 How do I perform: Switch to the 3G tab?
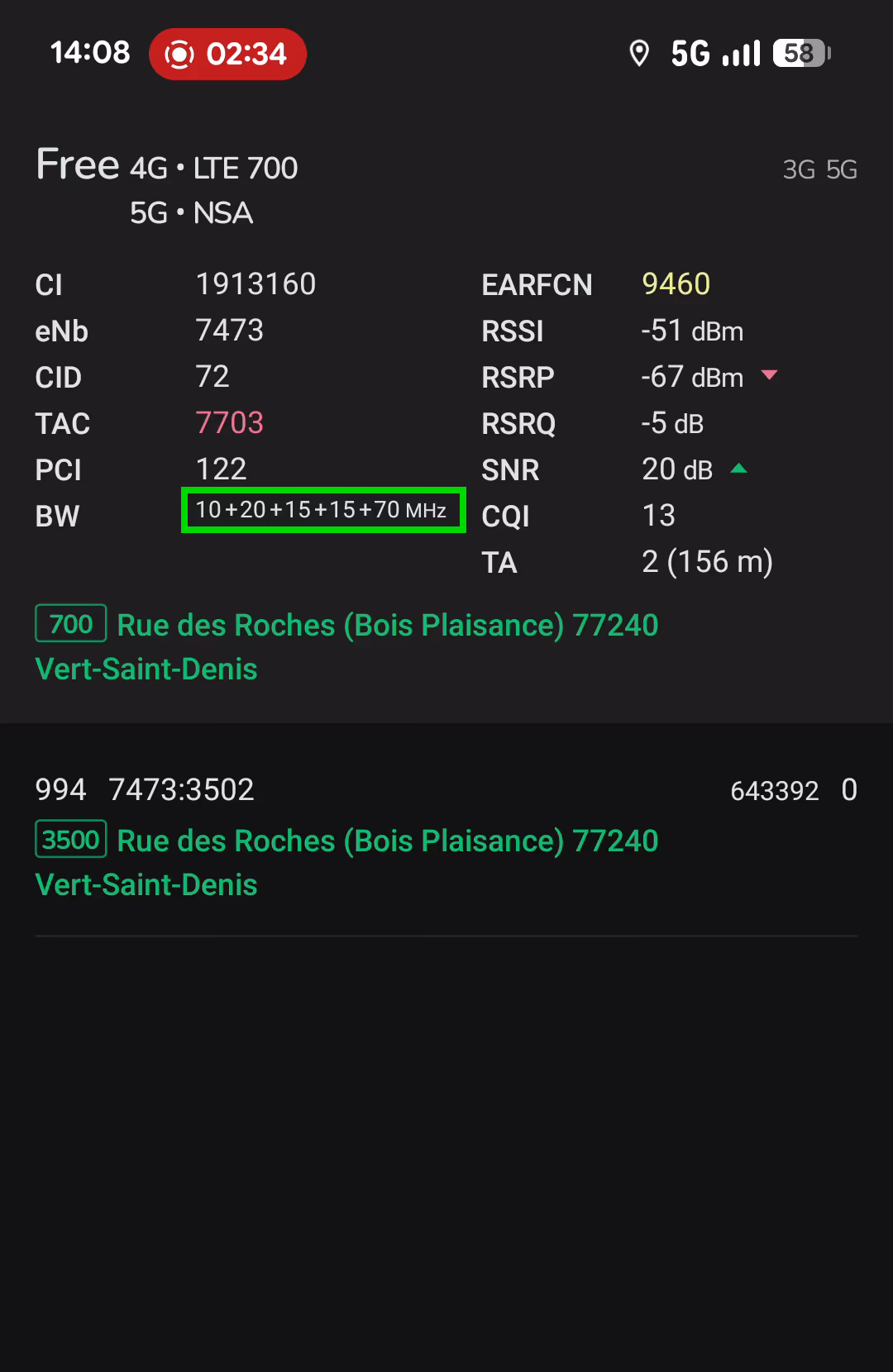(x=798, y=169)
